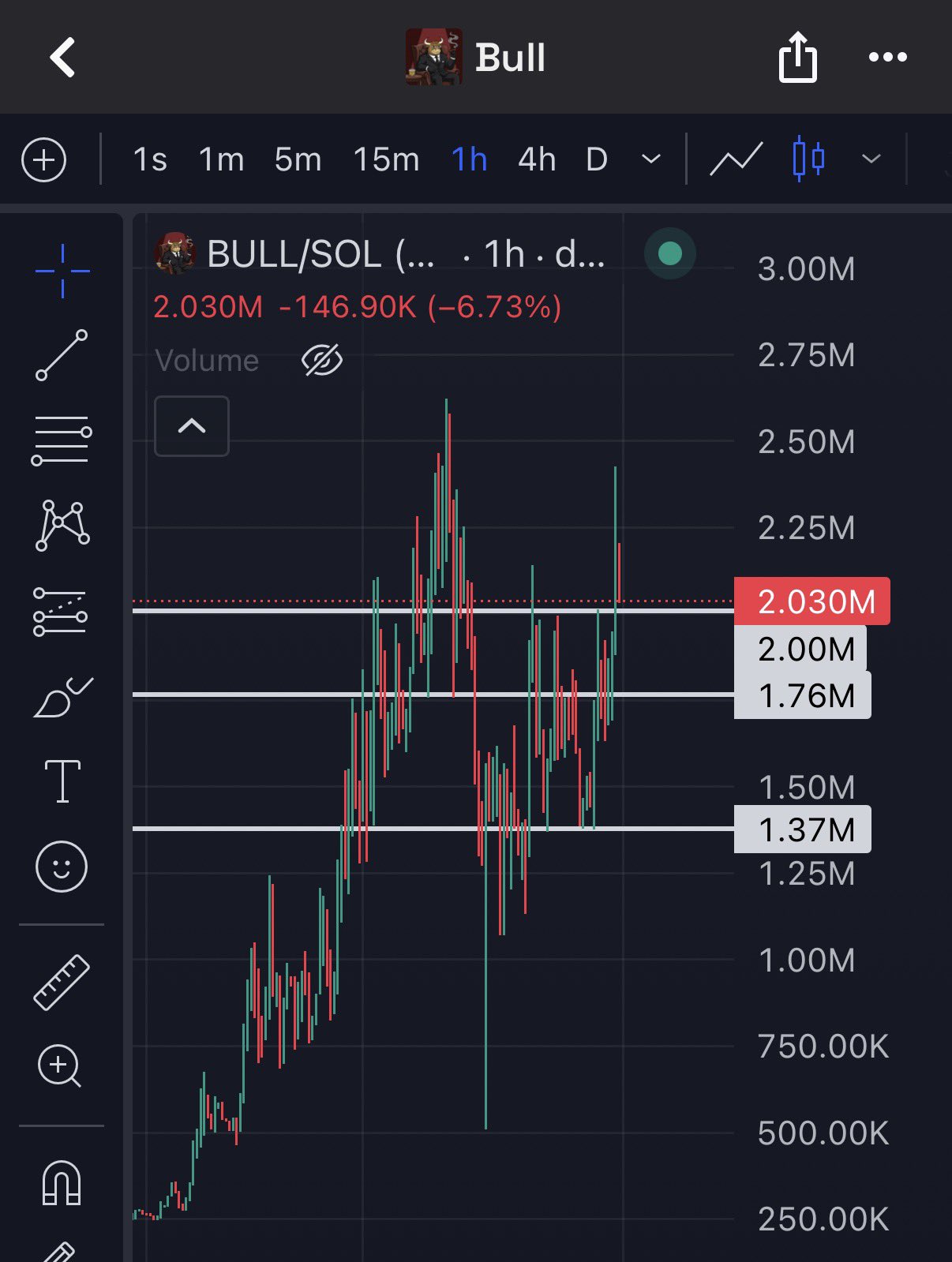Share the Bull chart
The height and width of the screenshot is (1262, 952).
[797, 58]
